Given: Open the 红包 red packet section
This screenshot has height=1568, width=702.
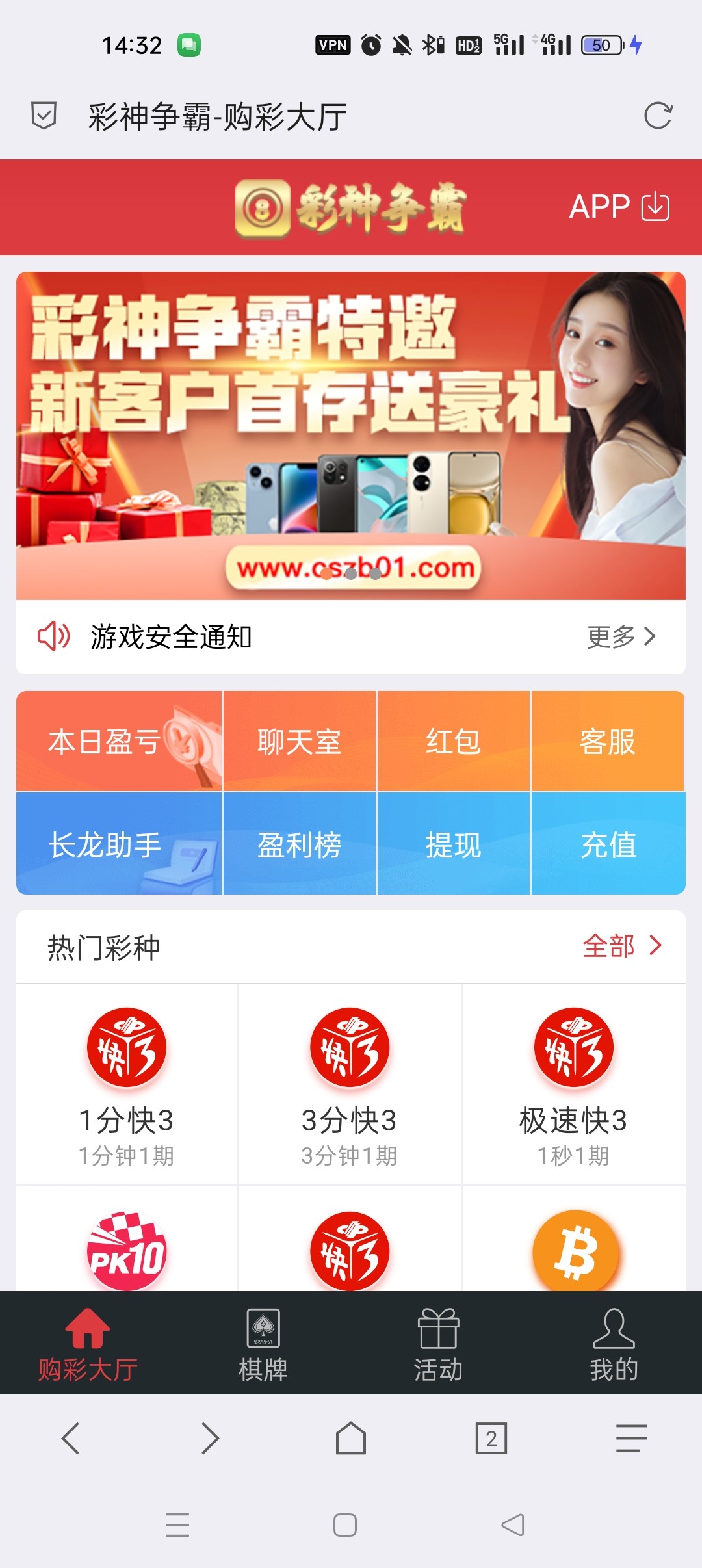Looking at the screenshot, I should (453, 741).
